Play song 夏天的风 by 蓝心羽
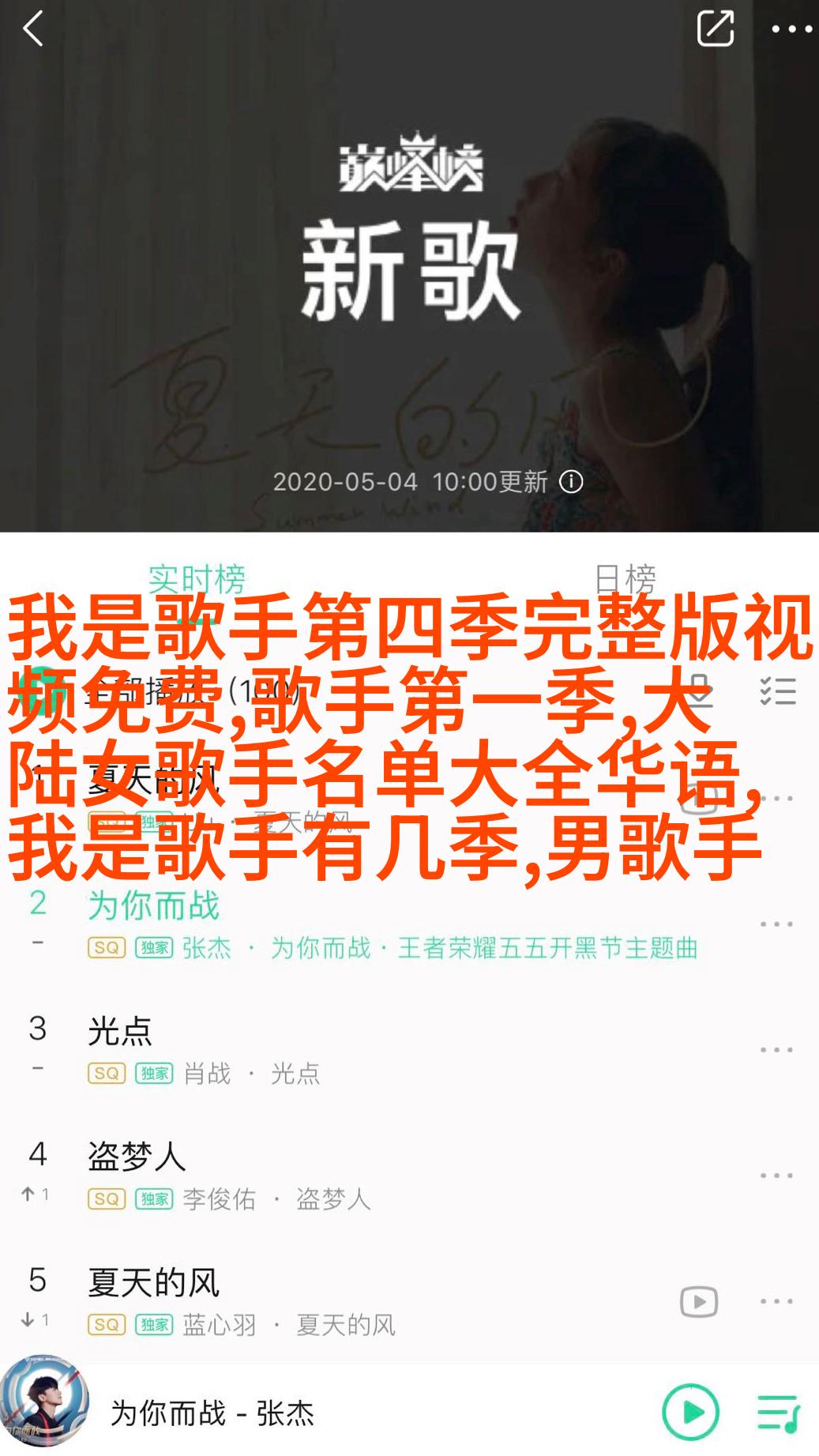The height and width of the screenshot is (1456, 819). click(316, 1300)
